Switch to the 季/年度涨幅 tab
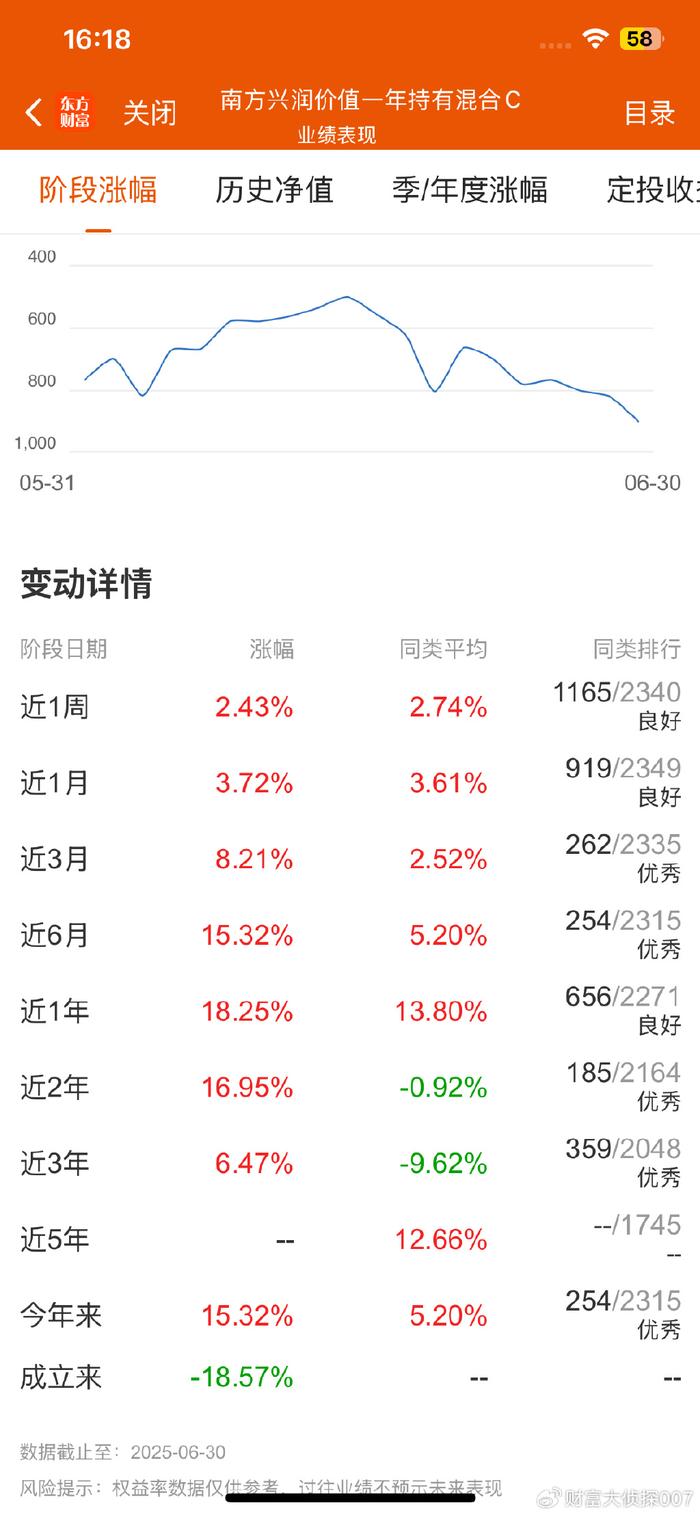 click(x=470, y=189)
